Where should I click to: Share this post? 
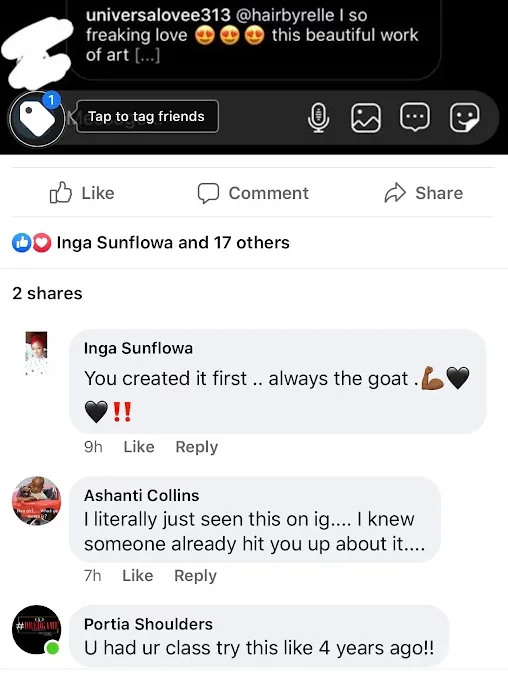point(424,193)
